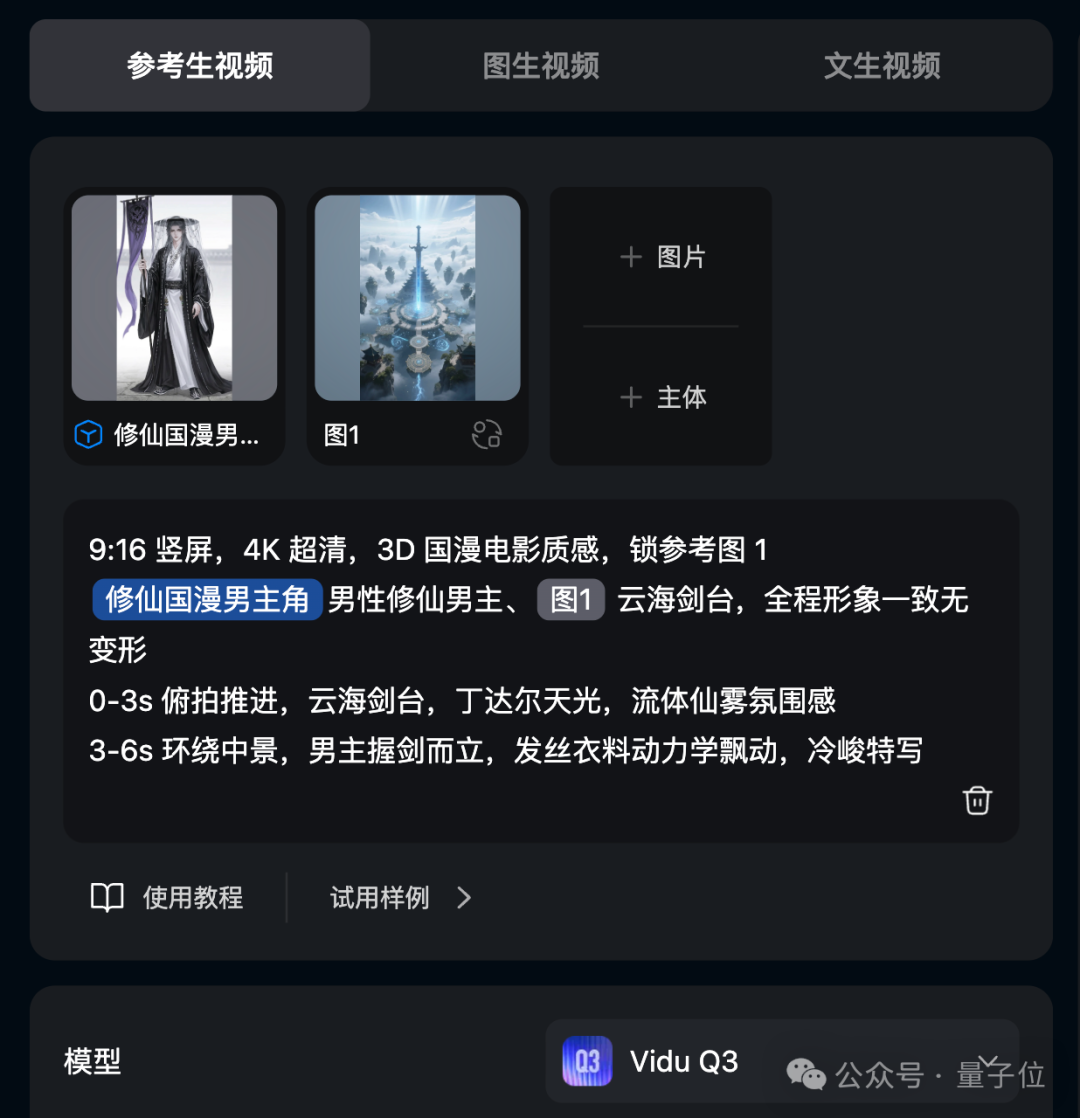Screen dimensions: 1080x1118
Task: Delete the prompt using the trash icon
Action: point(977,800)
